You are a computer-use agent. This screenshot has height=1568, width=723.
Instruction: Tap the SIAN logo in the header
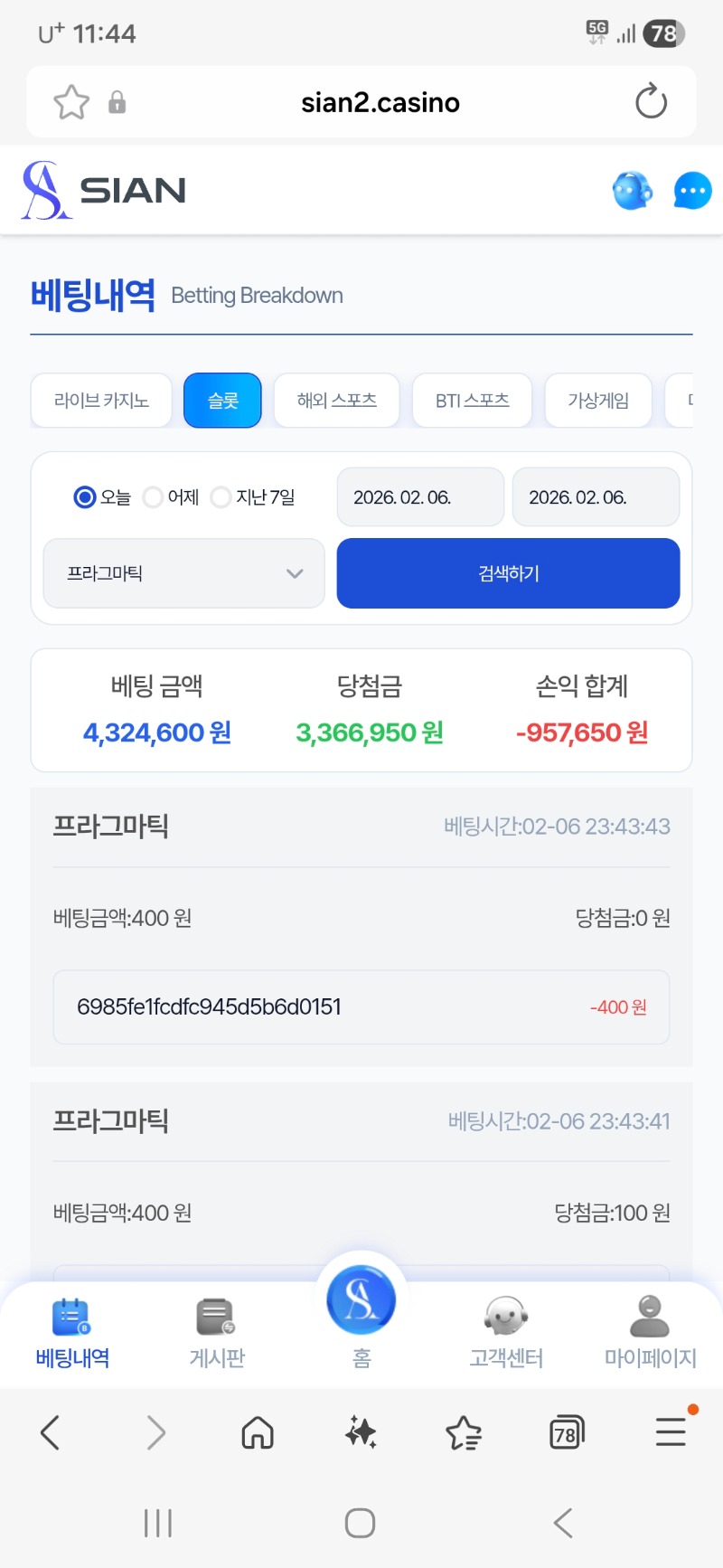click(x=104, y=191)
